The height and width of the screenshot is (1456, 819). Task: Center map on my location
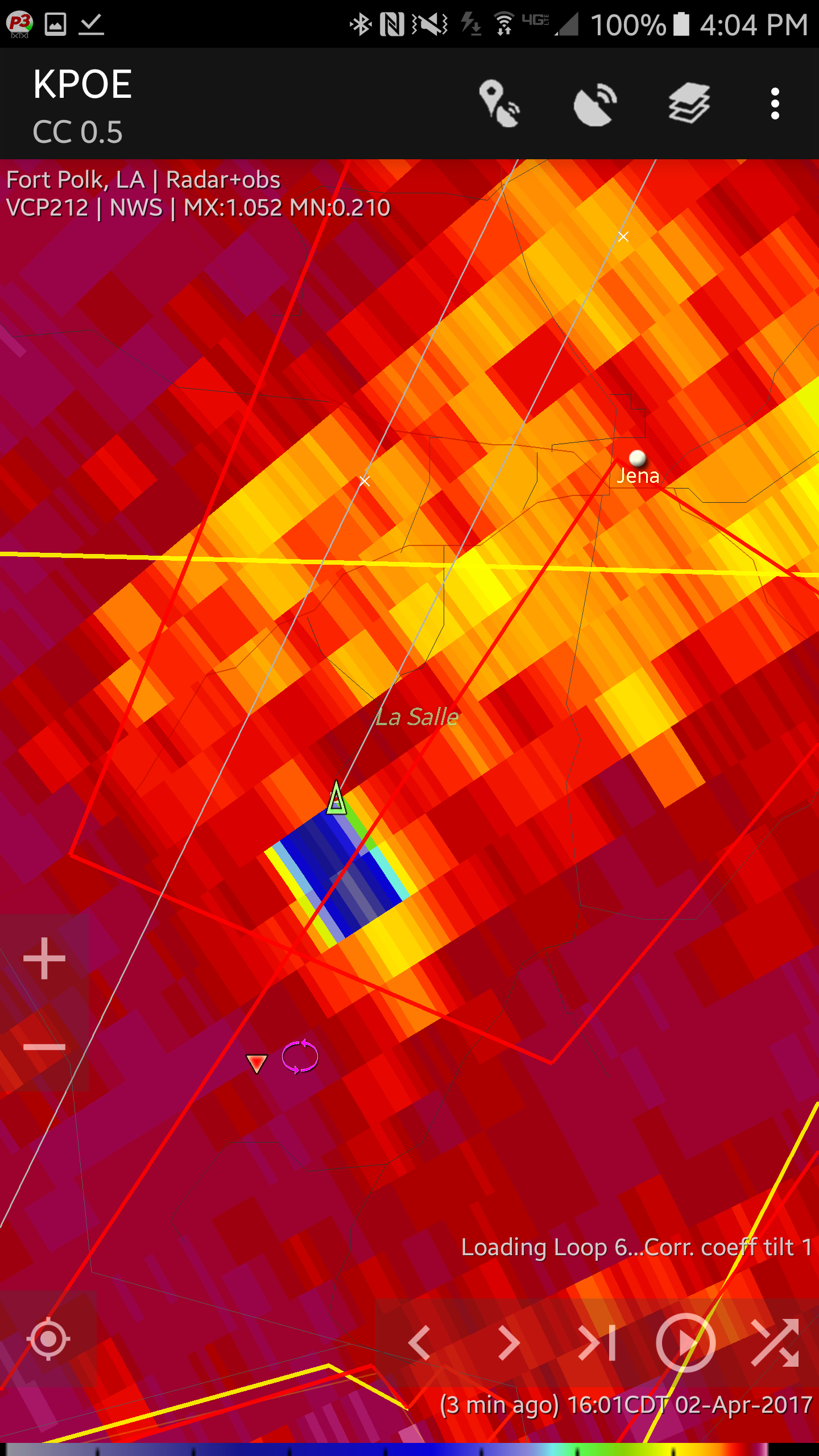[48, 1339]
